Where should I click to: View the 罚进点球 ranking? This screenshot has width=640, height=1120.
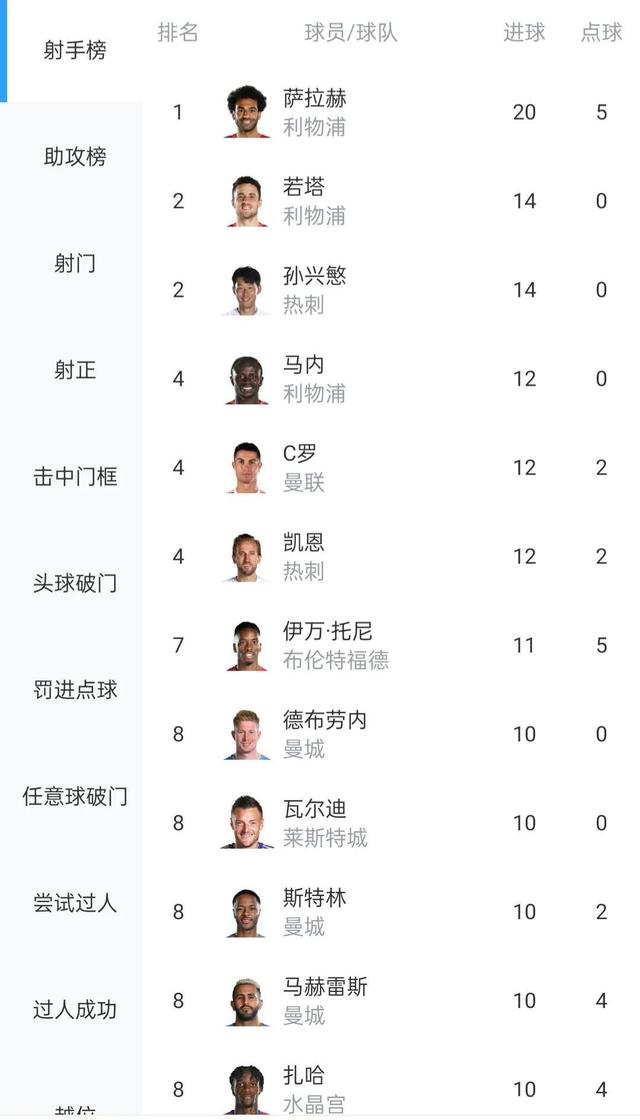pos(74,690)
